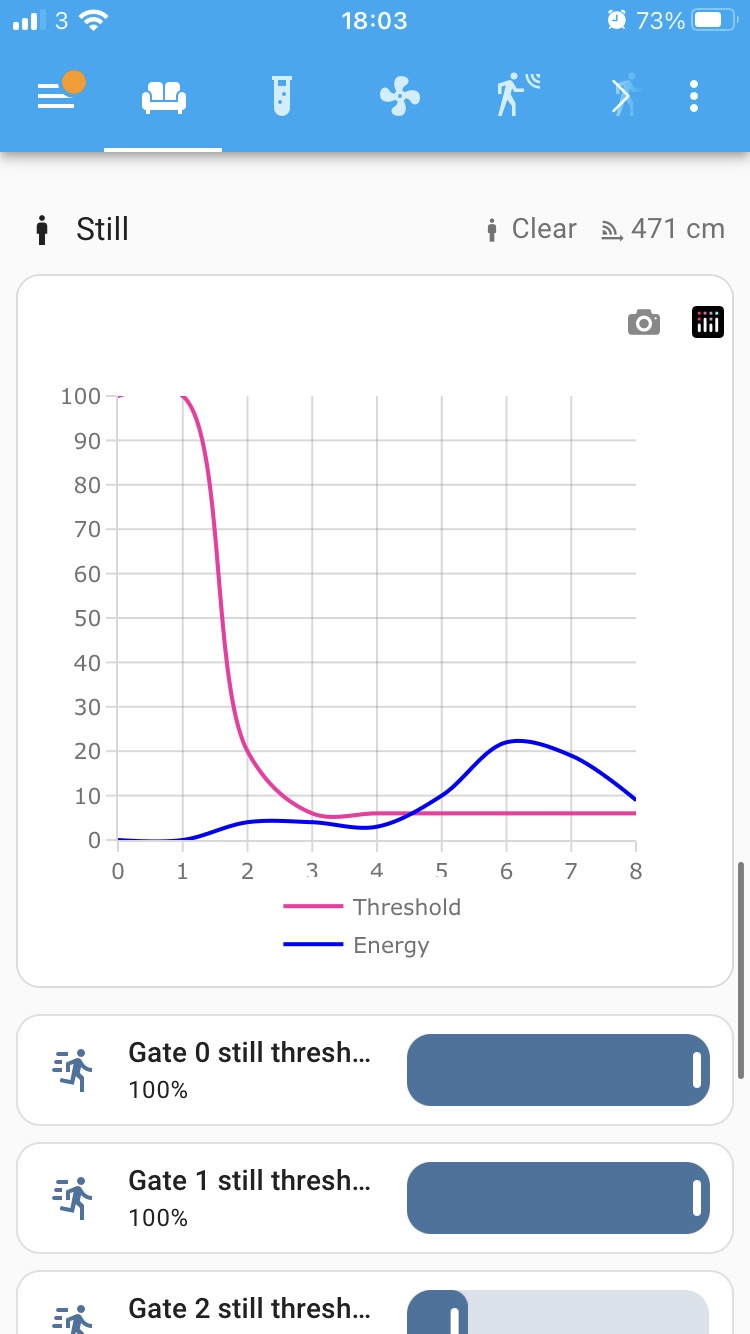Toggle the Threshold series in chart legend

pos(374,907)
